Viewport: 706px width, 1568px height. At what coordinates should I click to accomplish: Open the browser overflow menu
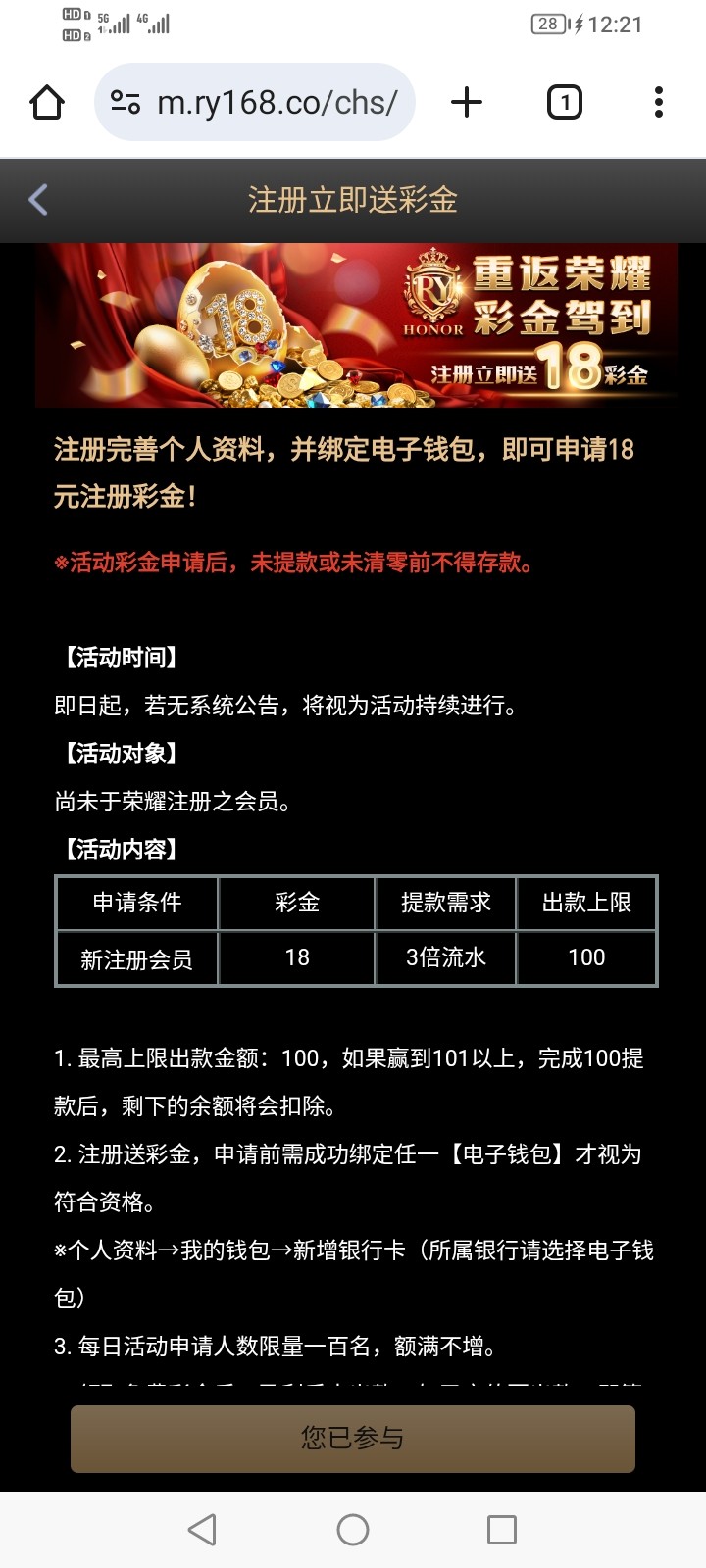[658, 102]
